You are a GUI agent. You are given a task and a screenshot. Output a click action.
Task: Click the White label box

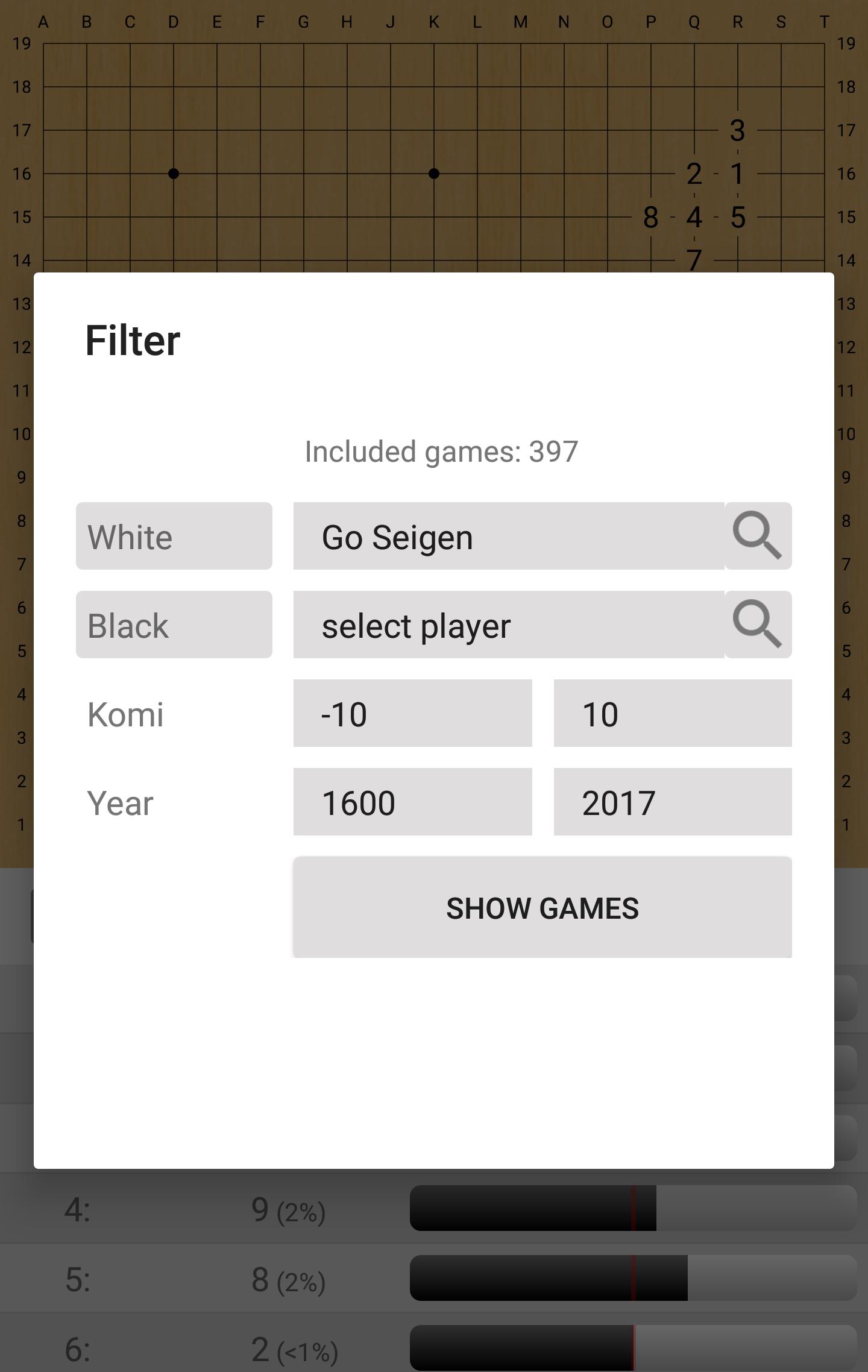pos(174,536)
